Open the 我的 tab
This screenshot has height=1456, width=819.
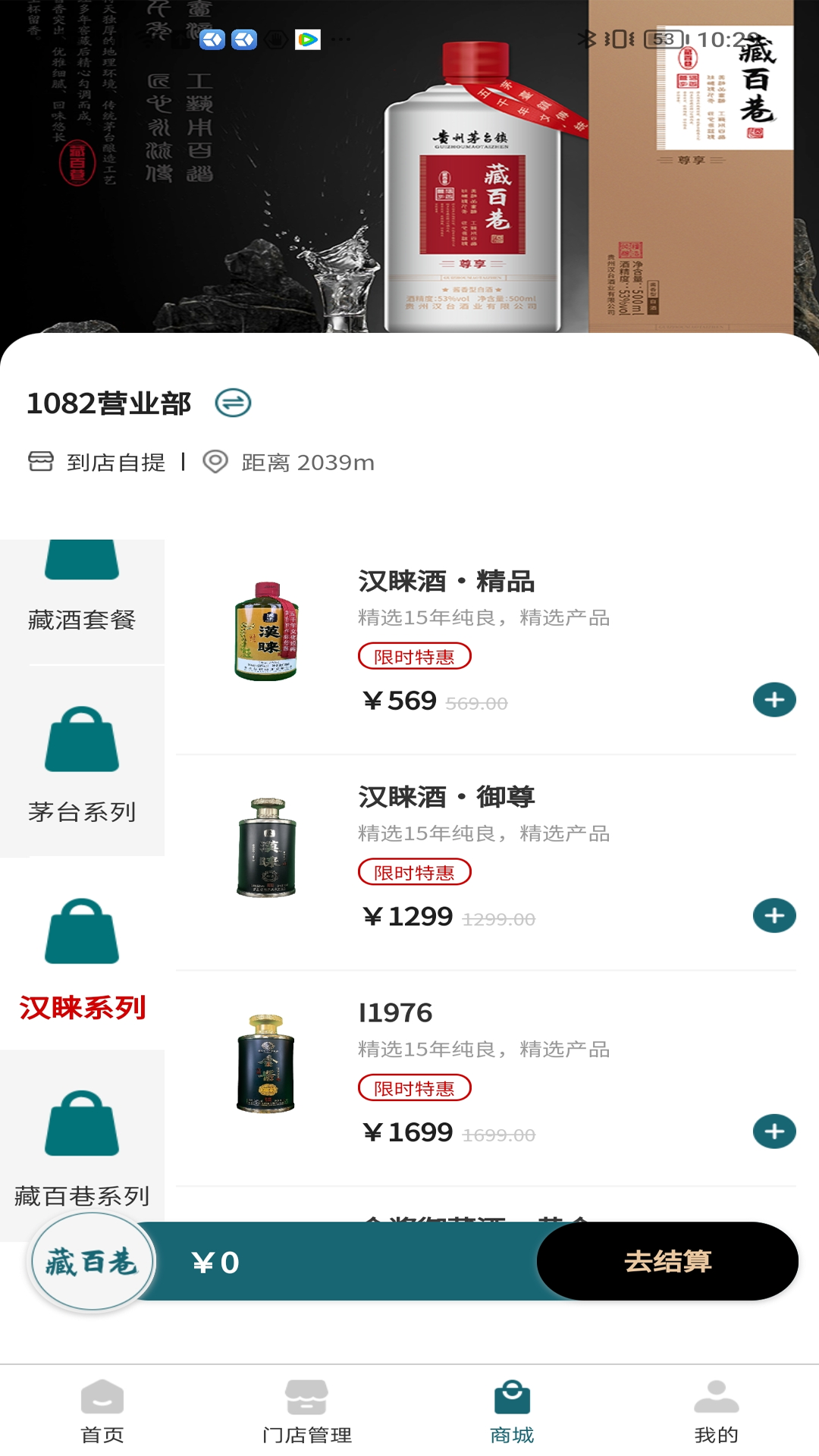click(716, 1412)
